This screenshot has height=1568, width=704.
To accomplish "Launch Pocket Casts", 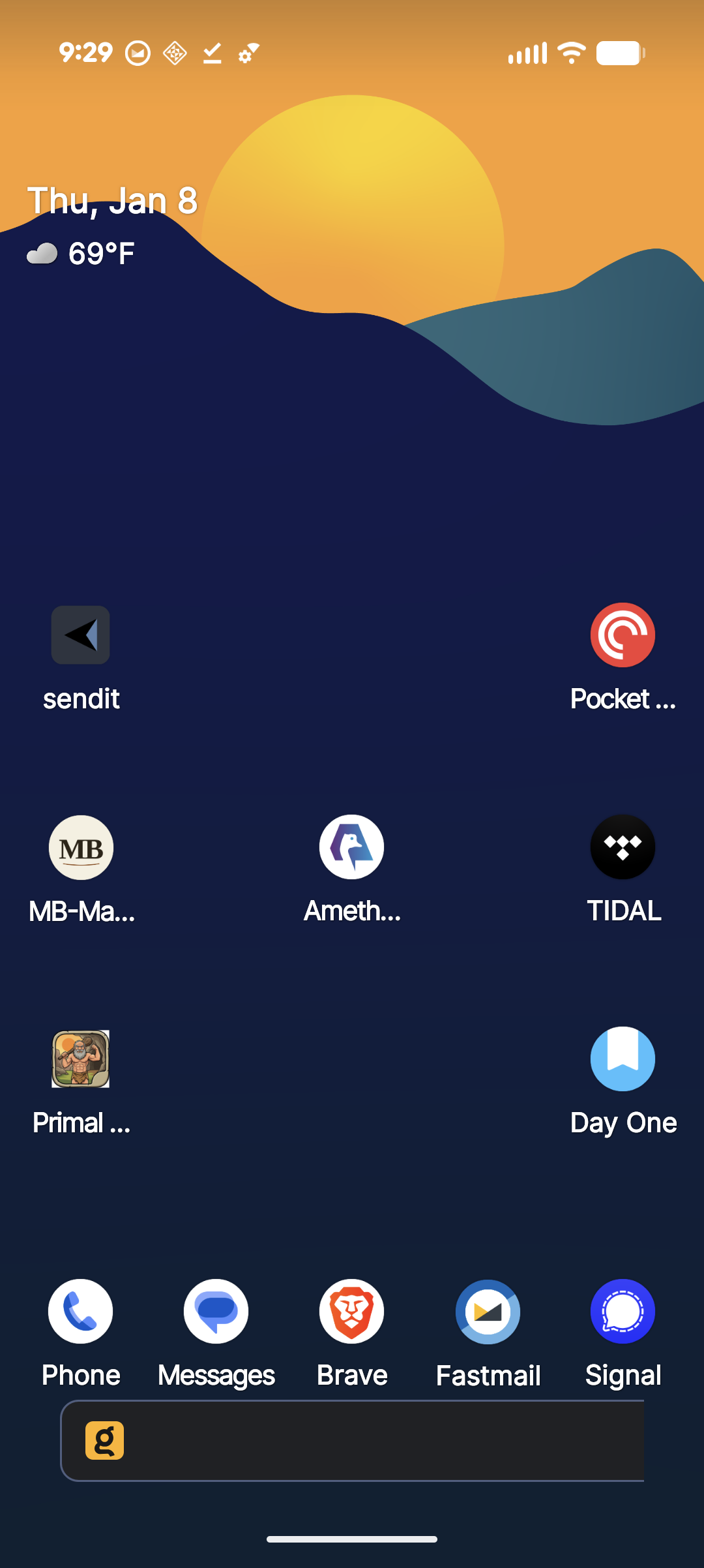I will tap(623, 635).
